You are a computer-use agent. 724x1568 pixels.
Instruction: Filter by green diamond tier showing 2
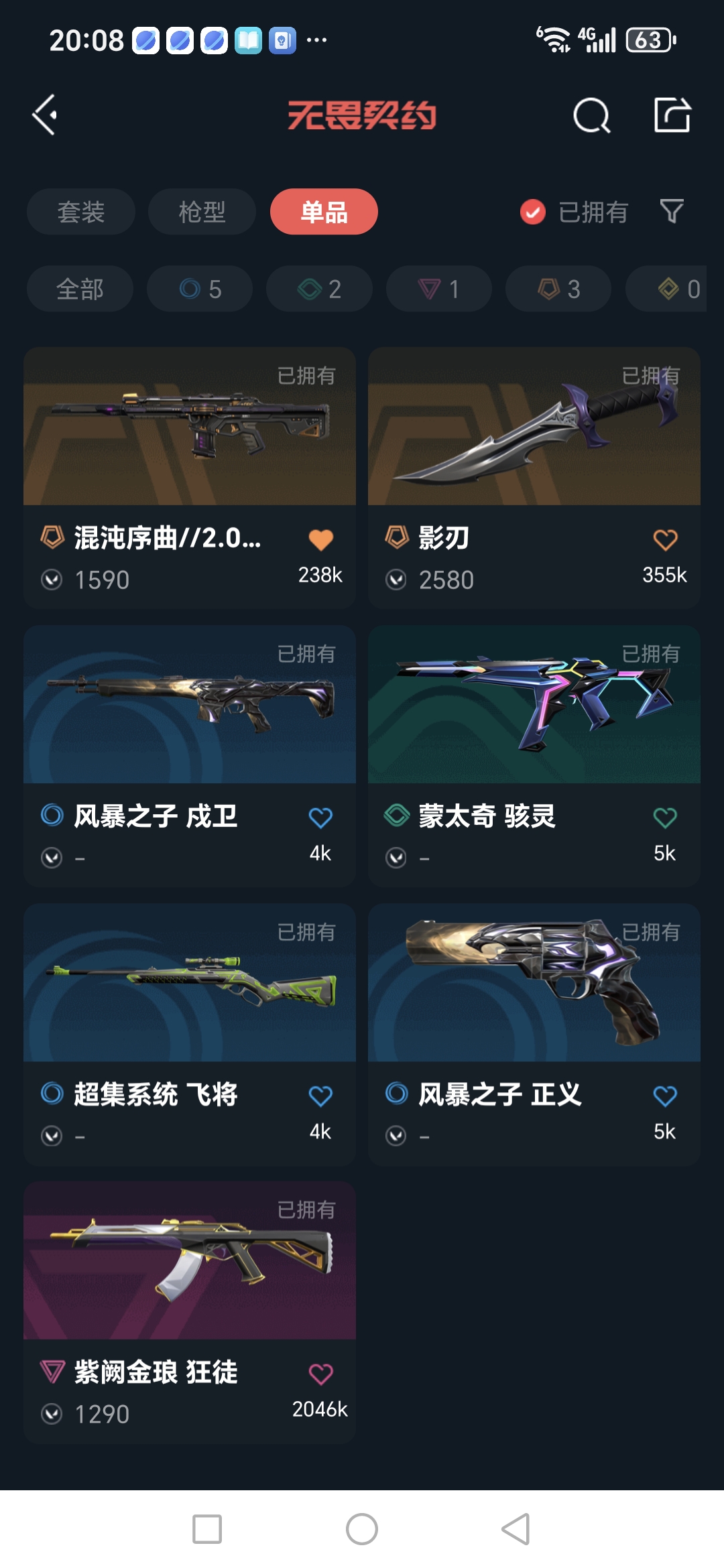pos(319,289)
